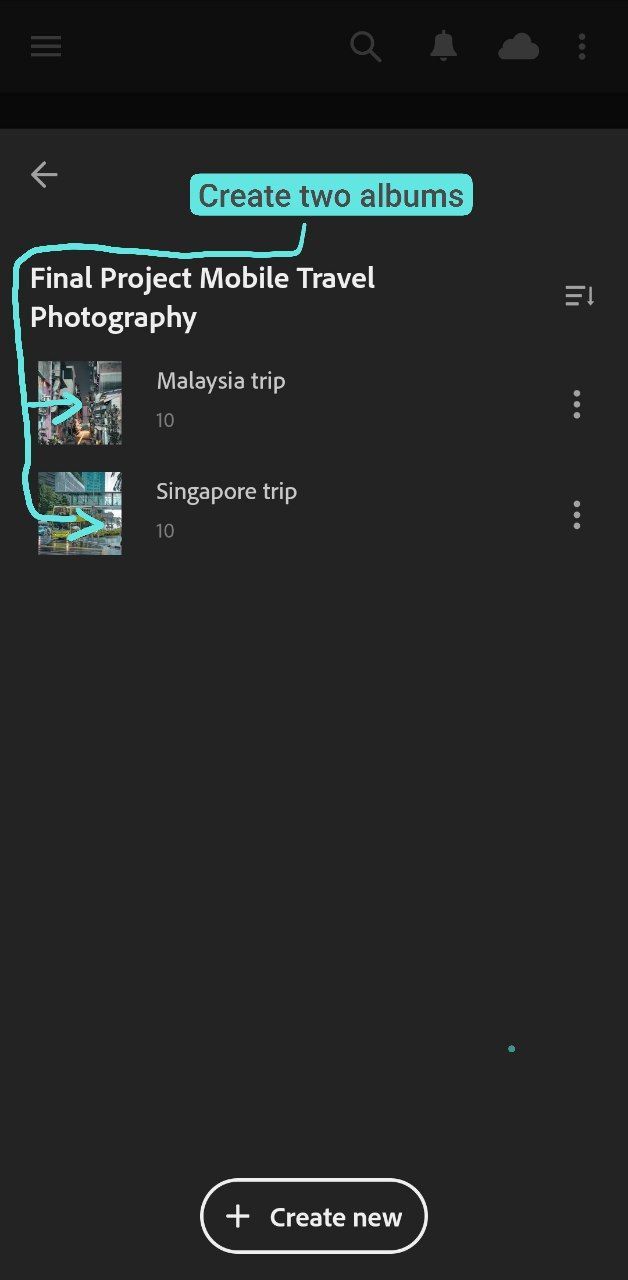Open the hamburger menu
Screen dimensions: 628x1280
[46, 46]
